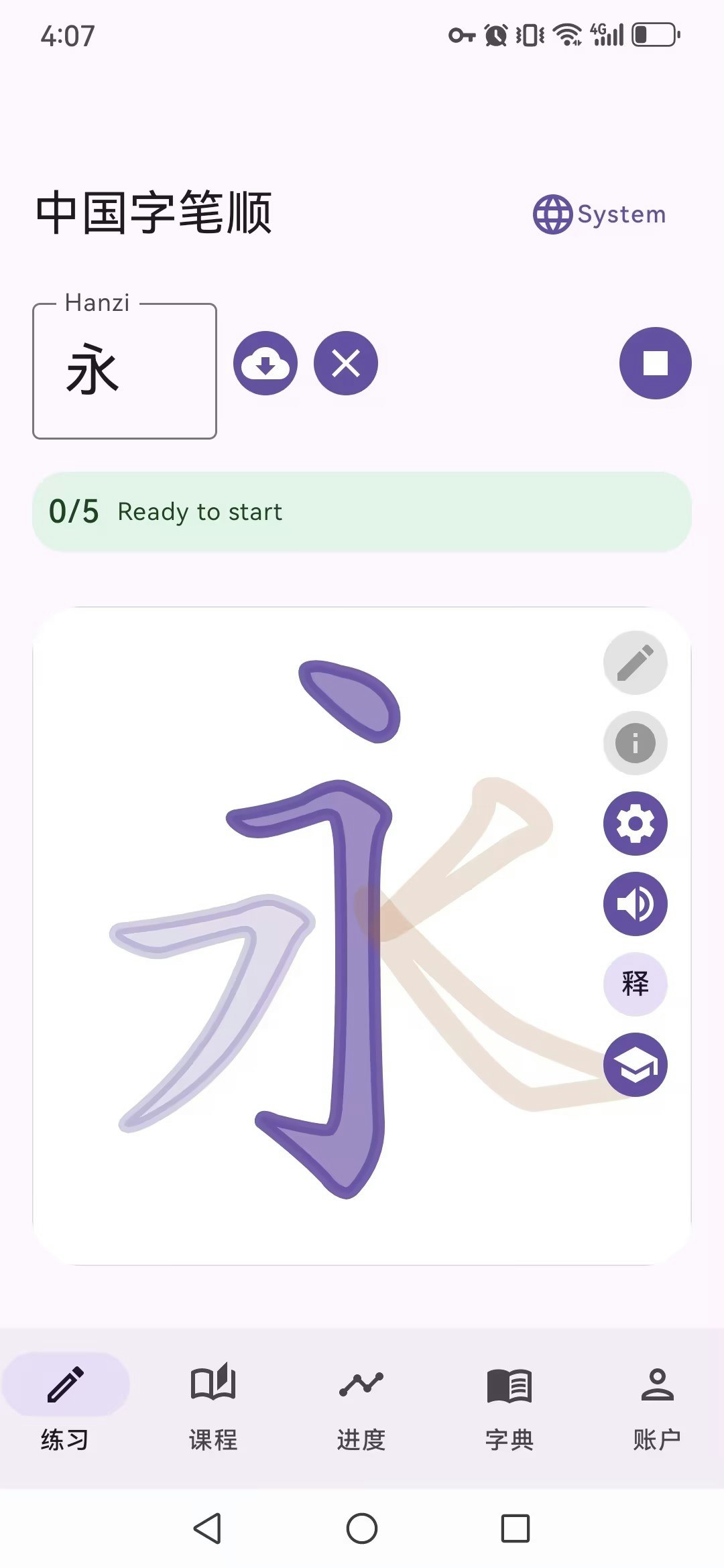Open learning mode via the graduation cap icon

634,1065
